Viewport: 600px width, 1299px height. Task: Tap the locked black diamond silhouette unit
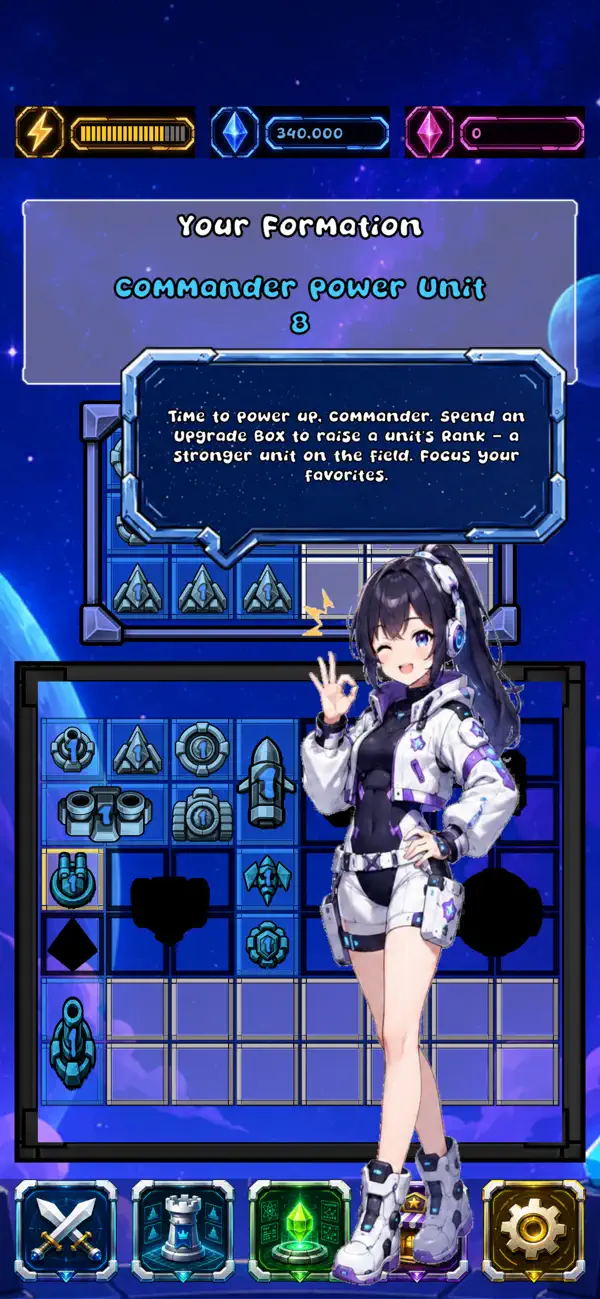(72, 944)
